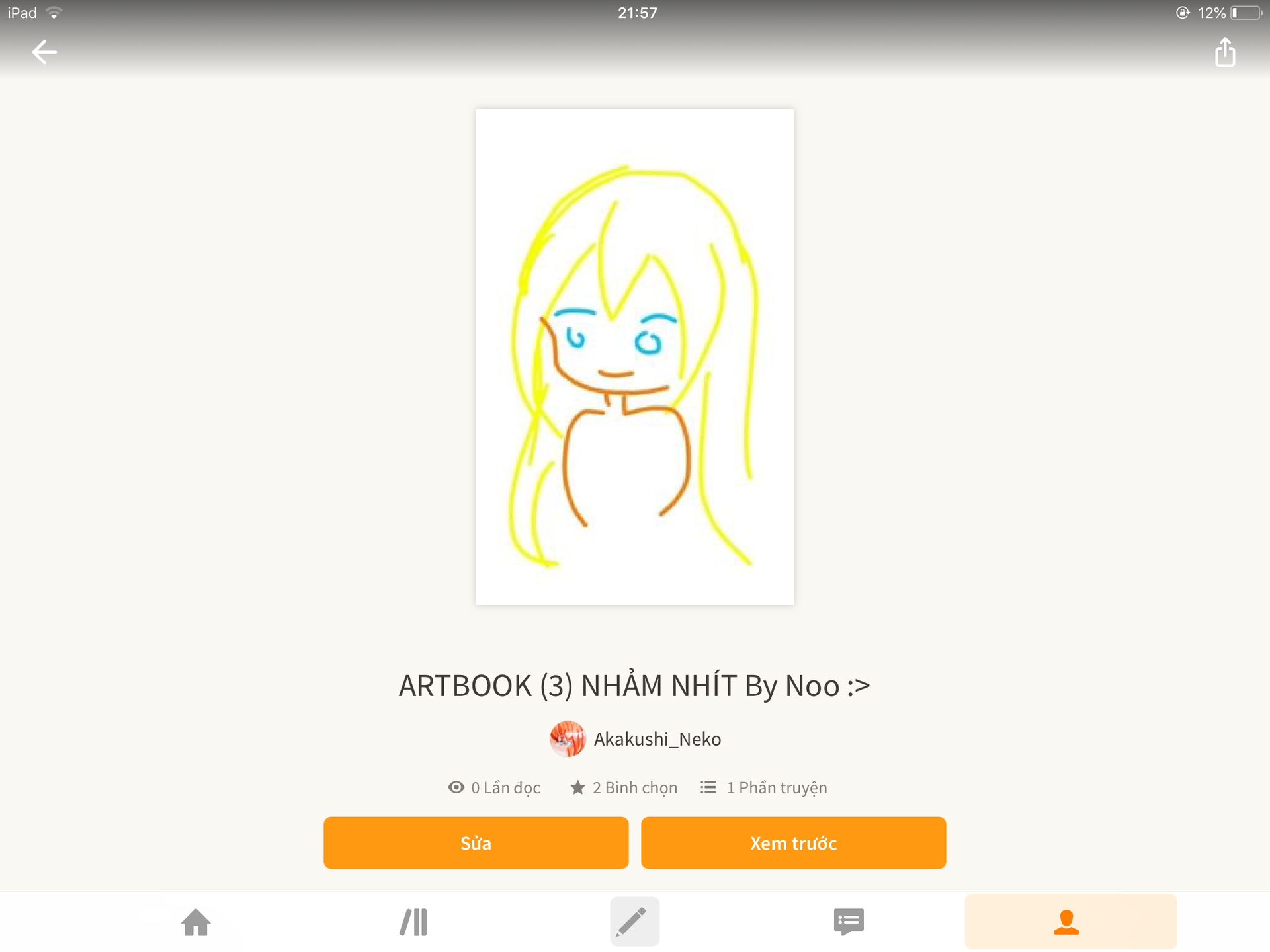This screenshot has height=952, width=1270.
Task: Tap the Sửa button to edit the story
Action: tap(476, 843)
